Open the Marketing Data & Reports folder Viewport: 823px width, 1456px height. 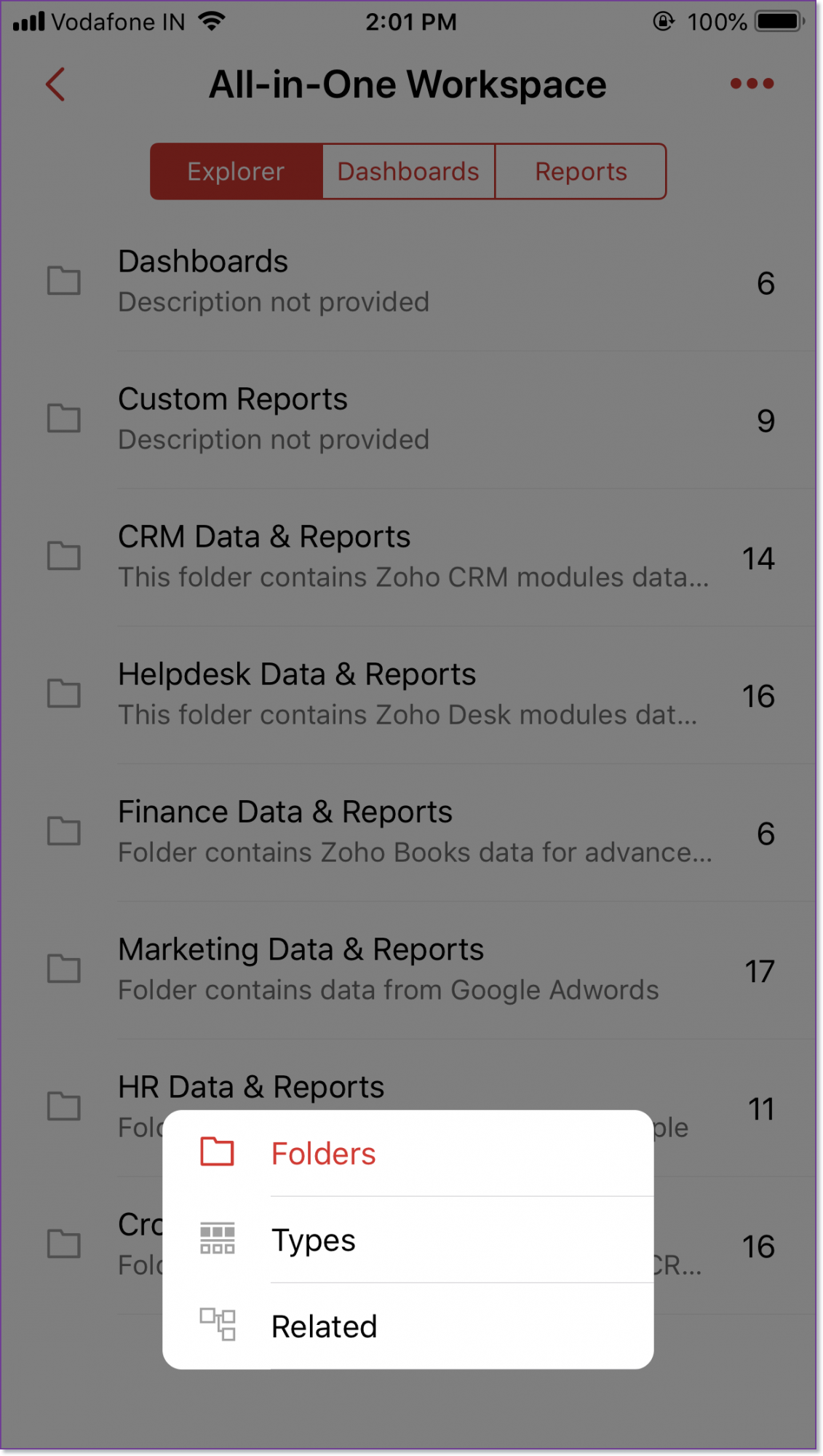click(x=291, y=968)
